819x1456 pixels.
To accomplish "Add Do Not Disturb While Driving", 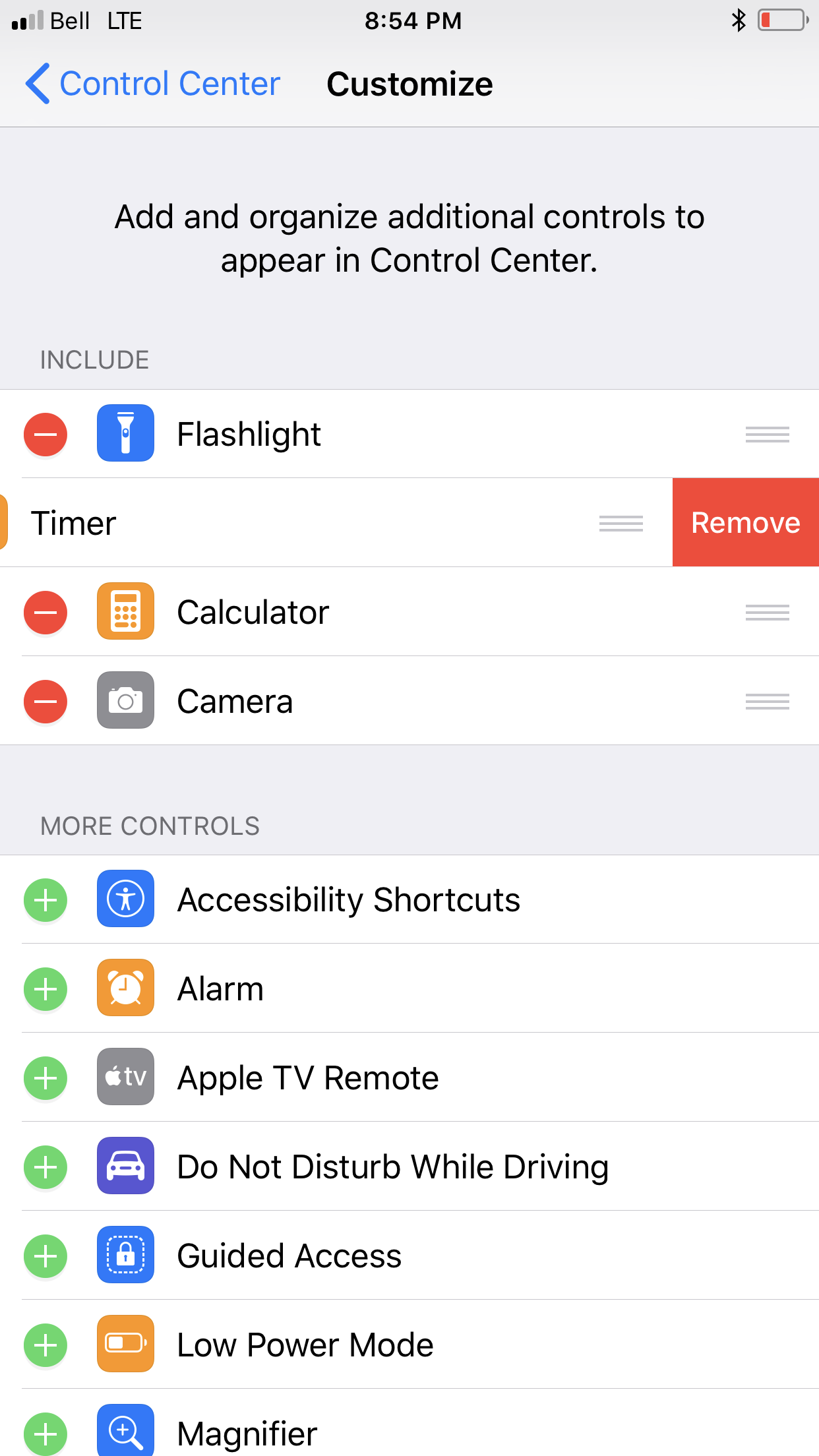I will point(45,1167).
